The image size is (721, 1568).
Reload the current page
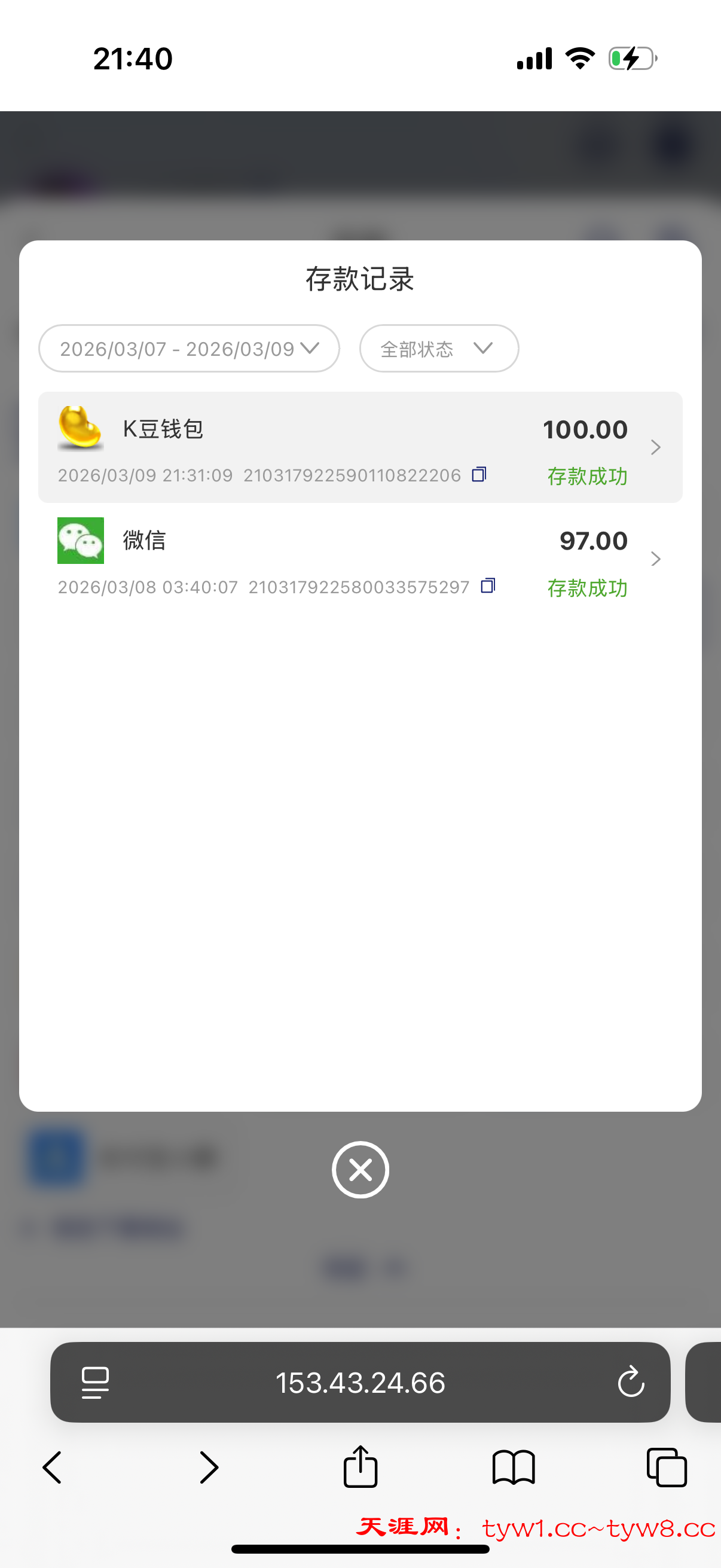point(630,1382)
